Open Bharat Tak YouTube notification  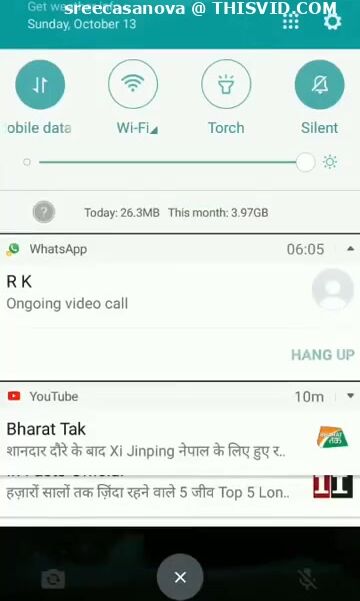click(180, 440)
